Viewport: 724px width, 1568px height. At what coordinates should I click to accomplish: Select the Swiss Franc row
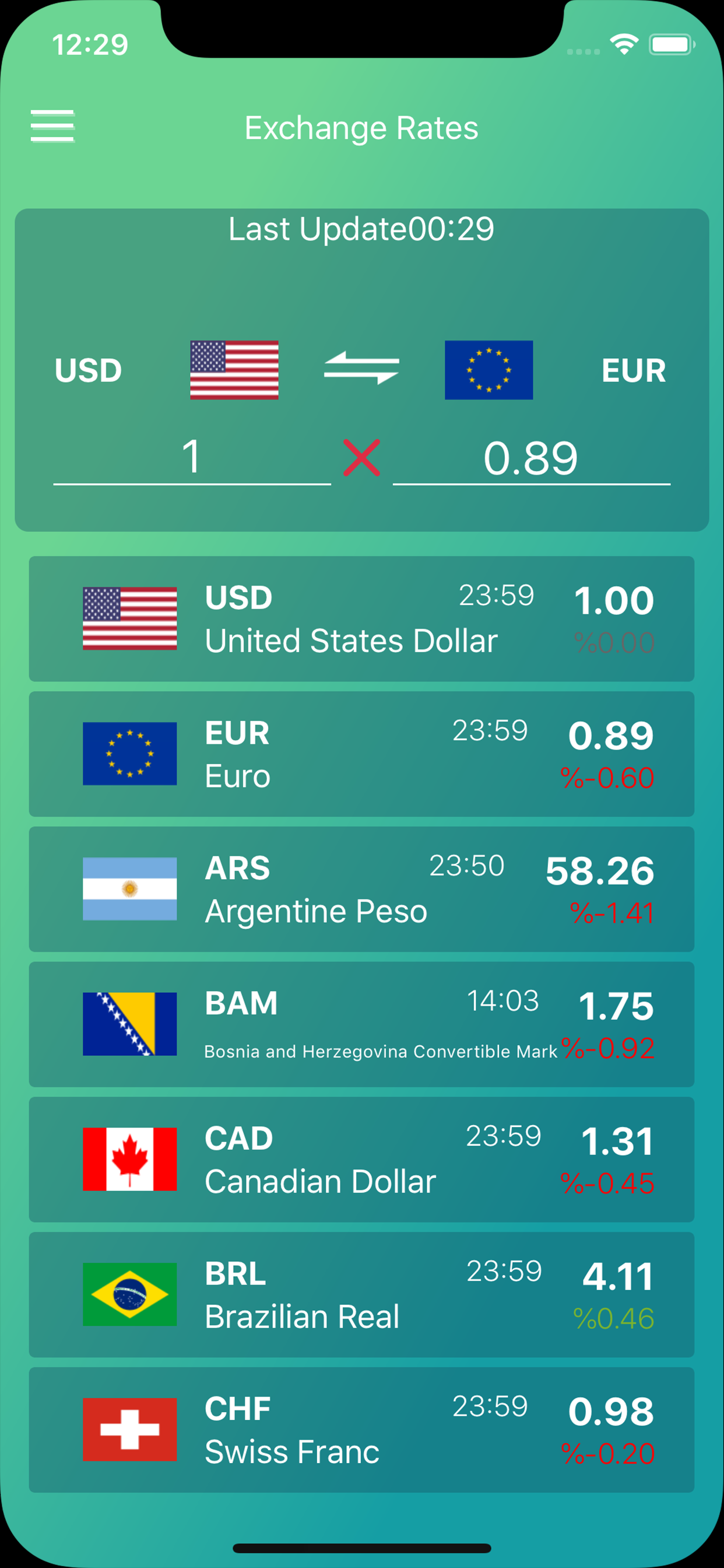click(361, 1429)
